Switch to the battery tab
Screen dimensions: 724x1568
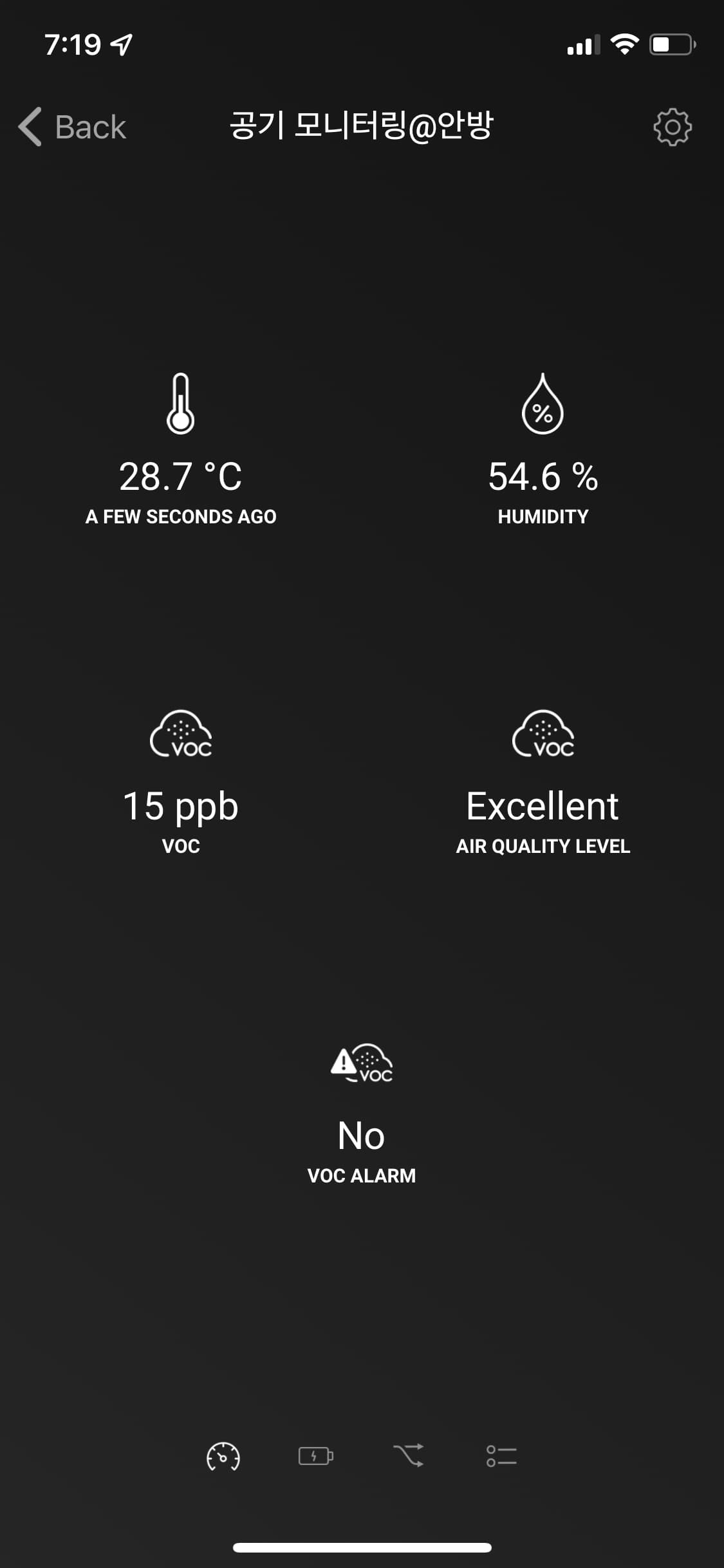point(315,1456)
